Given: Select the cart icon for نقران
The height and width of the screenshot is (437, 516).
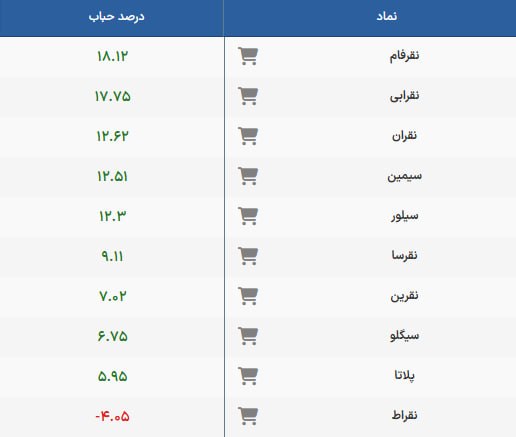Looking at the screenshot, I should click(248, 136).
